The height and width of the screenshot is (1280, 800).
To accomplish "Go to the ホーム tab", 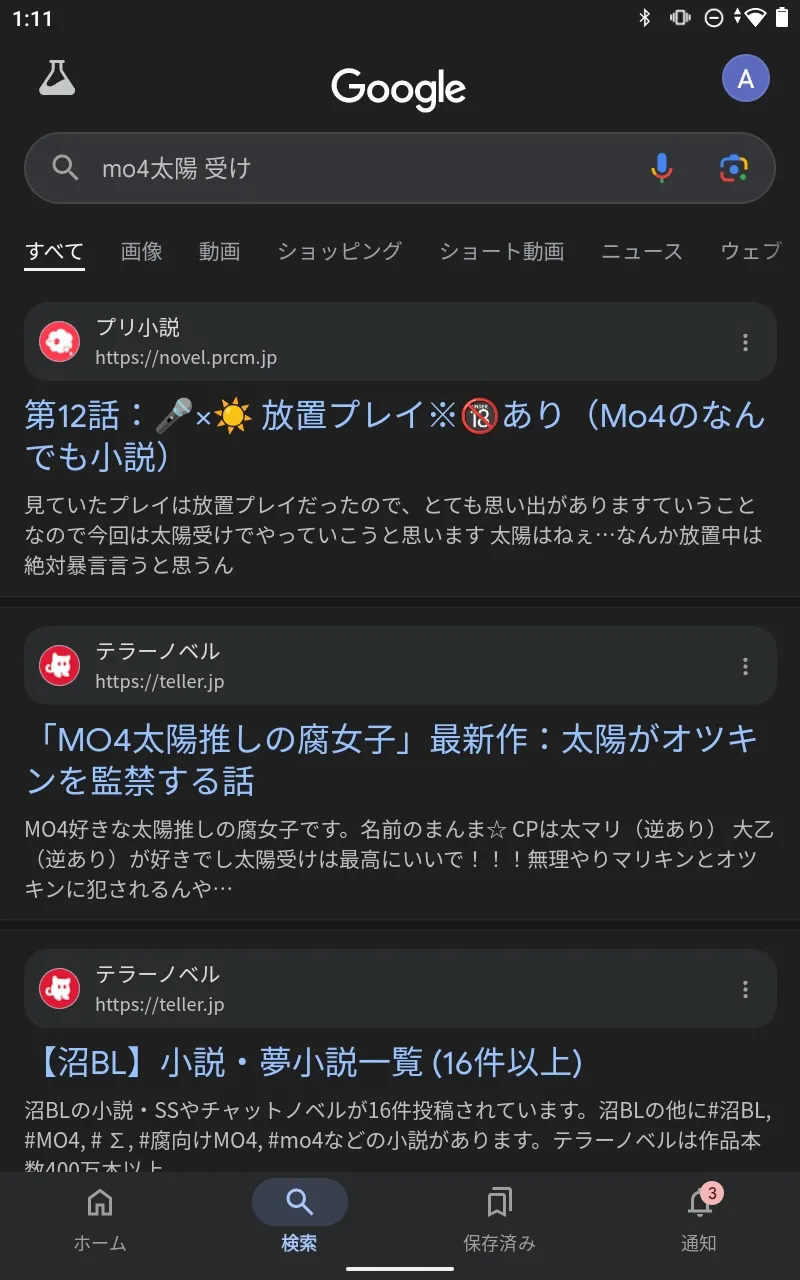I will [x=100, y=1217].
